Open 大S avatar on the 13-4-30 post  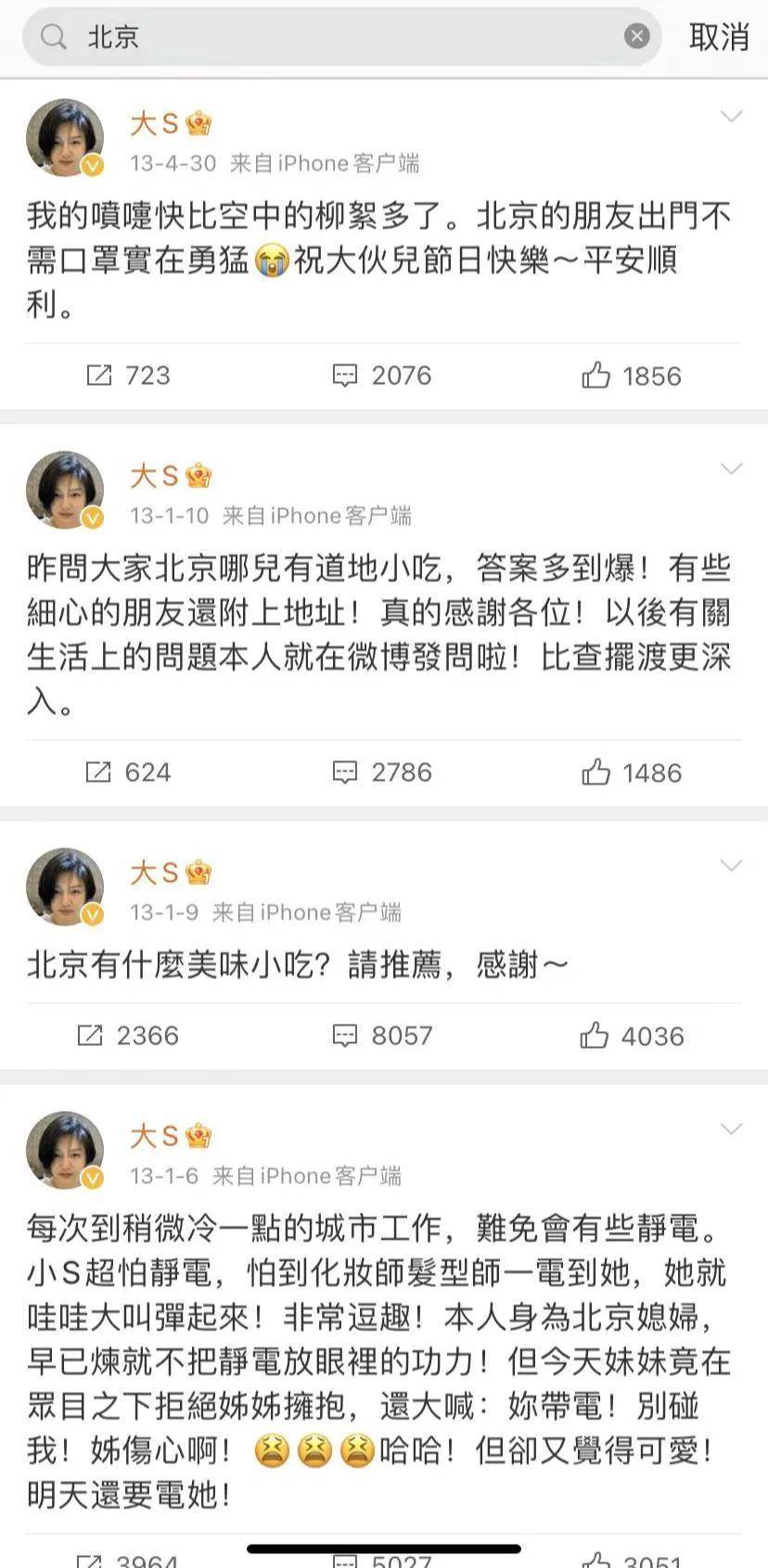[64, 138]
